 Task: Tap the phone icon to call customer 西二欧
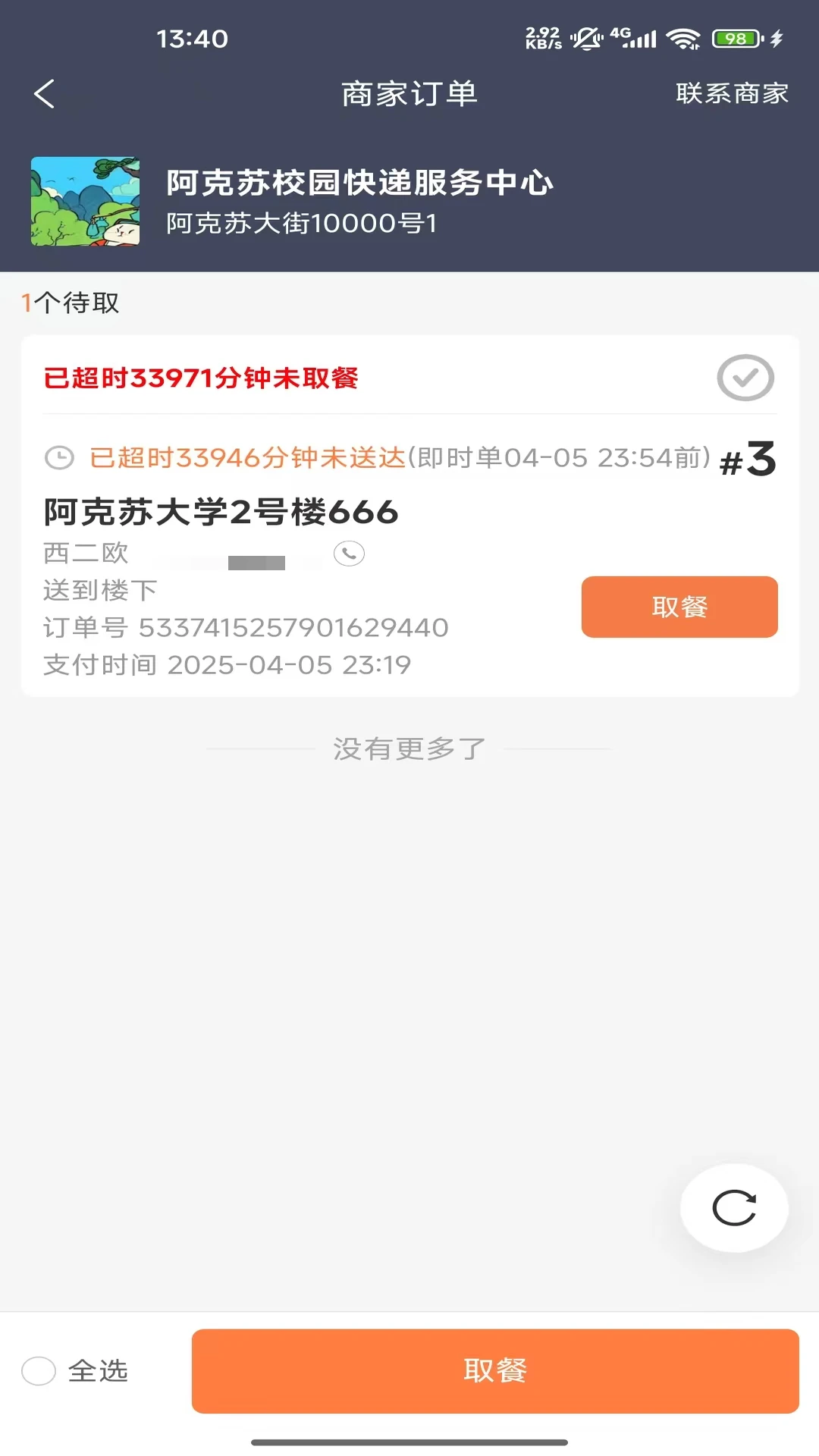pos(350,554)
